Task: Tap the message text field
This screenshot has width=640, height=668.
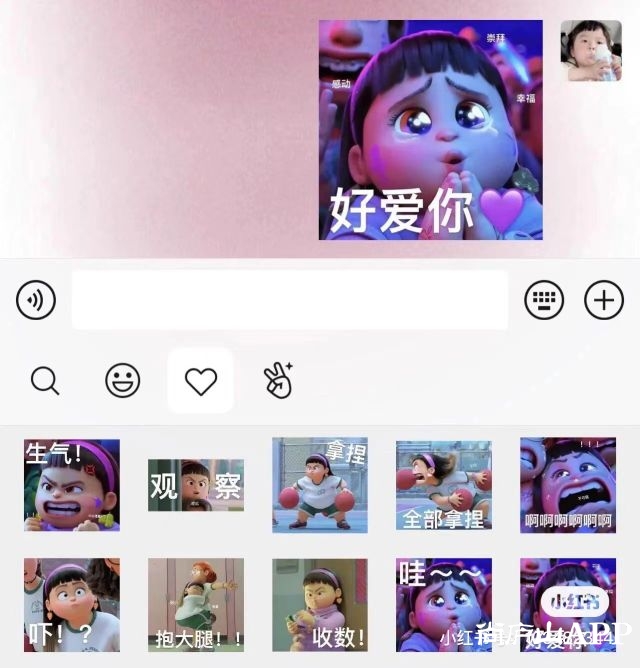Action: pyautogui.click(x=290, y=300)
